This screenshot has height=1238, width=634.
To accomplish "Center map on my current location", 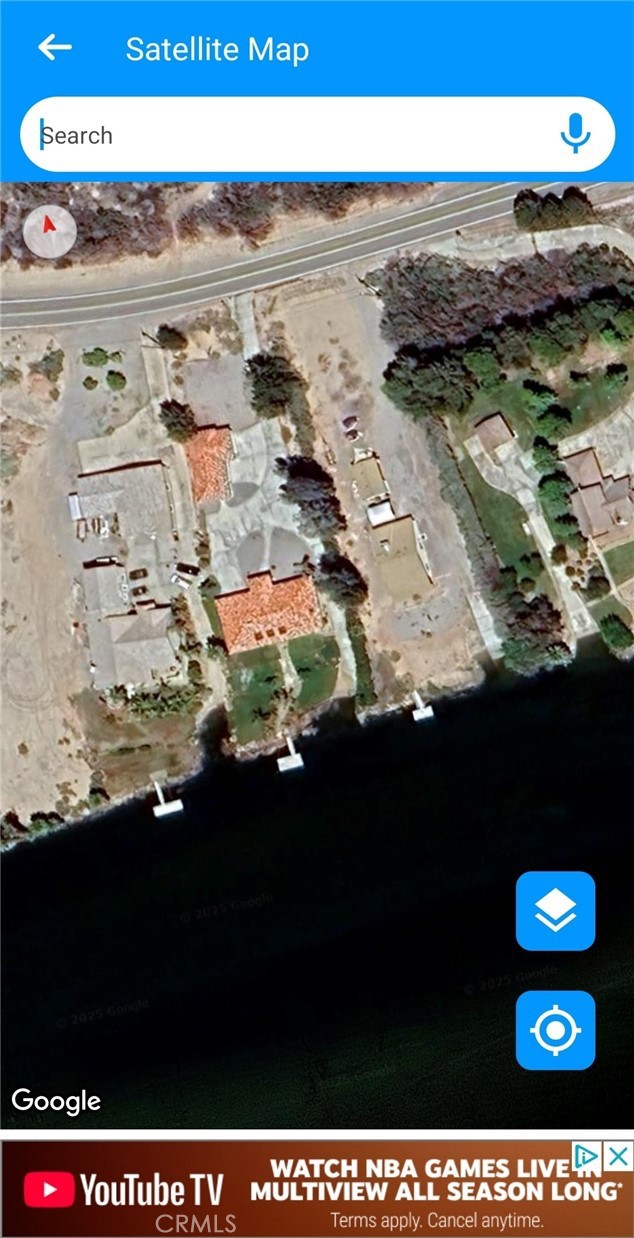I will (x=555, y=1030).
